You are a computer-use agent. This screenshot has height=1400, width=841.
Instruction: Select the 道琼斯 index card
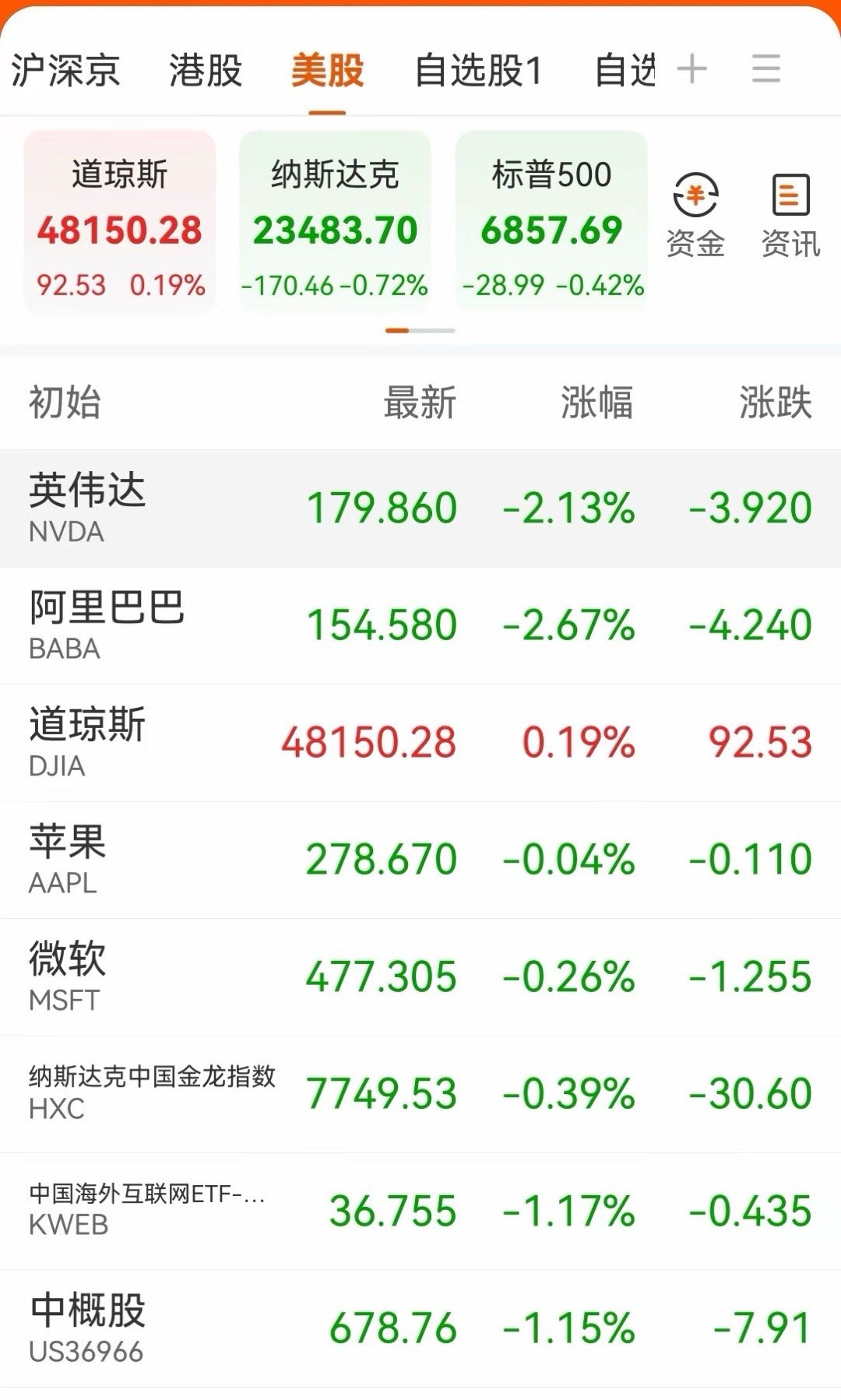click(121, 218)
